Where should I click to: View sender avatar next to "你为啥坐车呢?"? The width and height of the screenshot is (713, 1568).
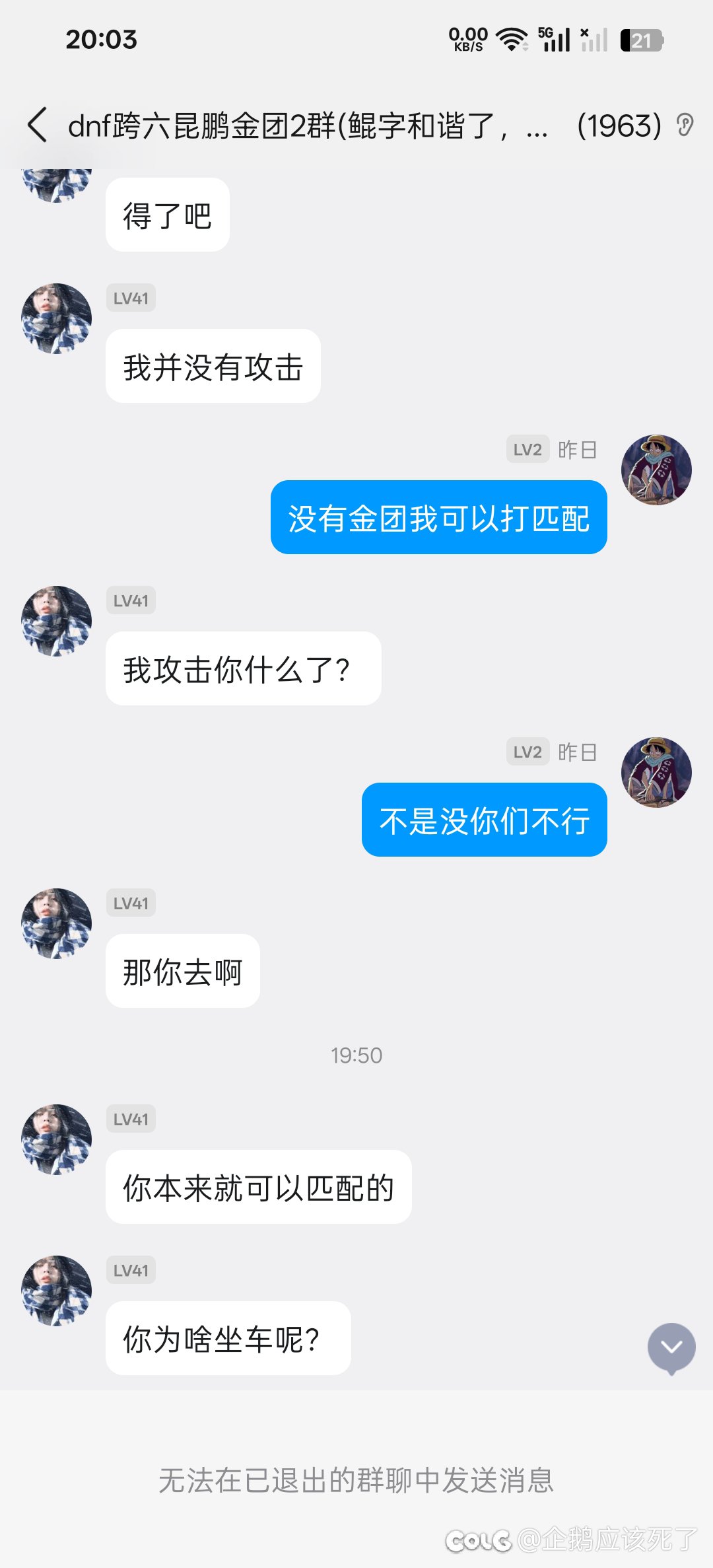click(57, 1291)
